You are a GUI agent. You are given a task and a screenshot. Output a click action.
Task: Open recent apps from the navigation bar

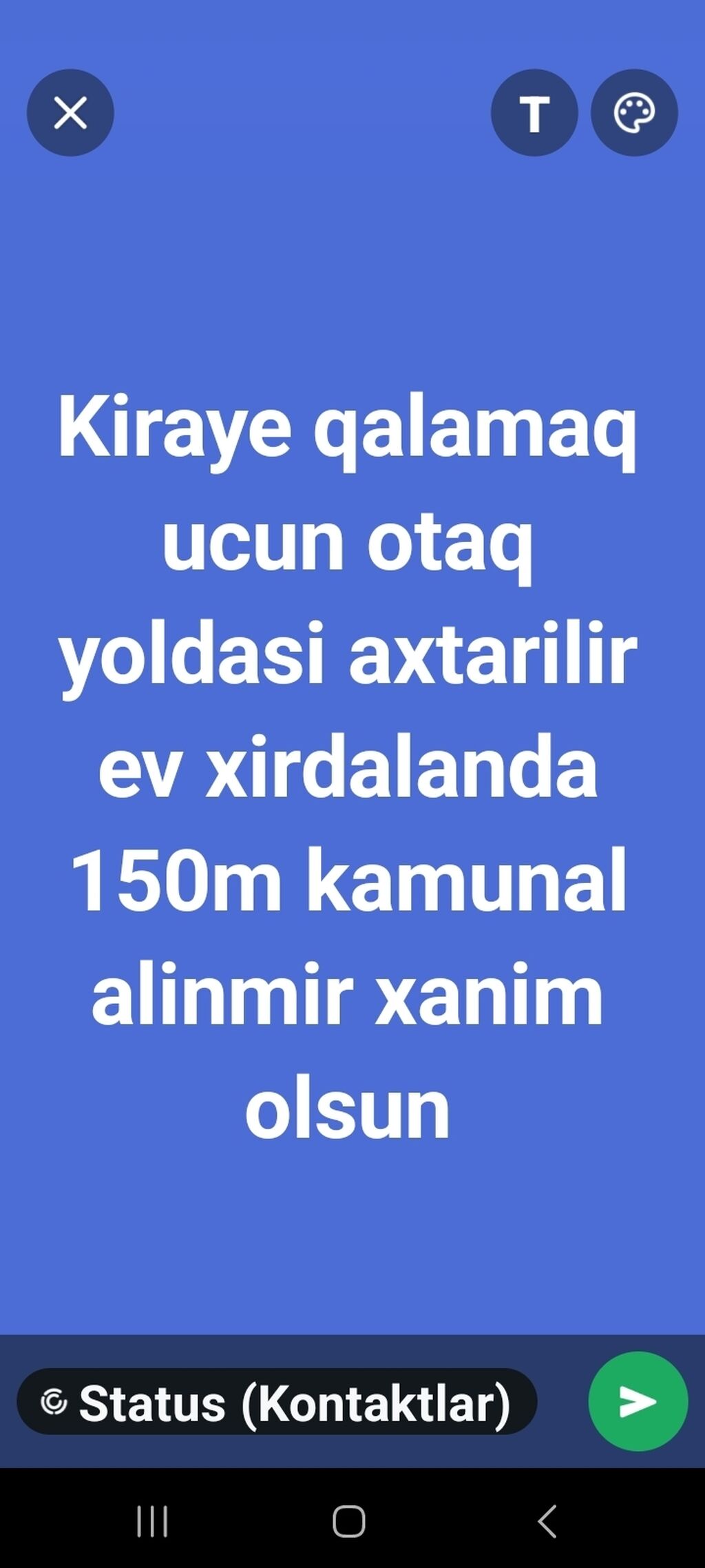[x=152, y=1521]
